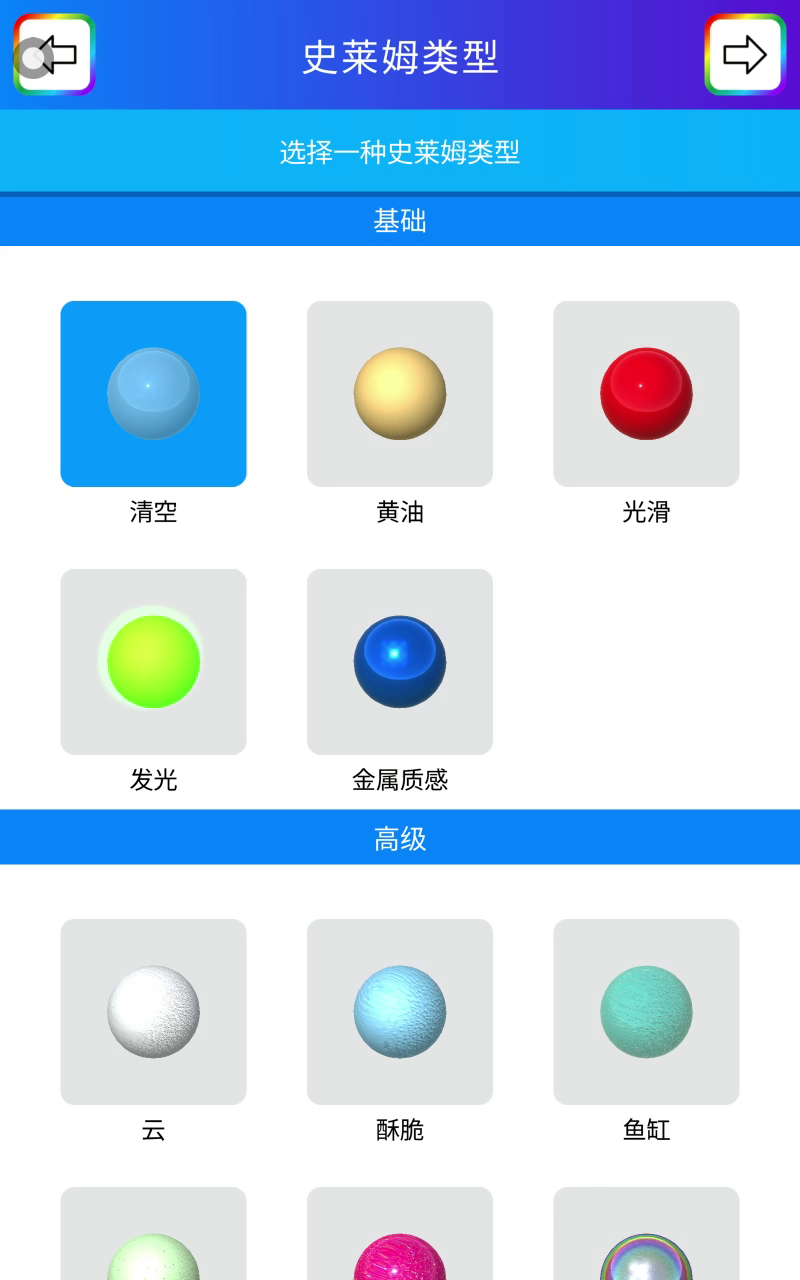Pick the red 光滑 slime
This screenshot has height=1280, width=800.
pos(646,394)
